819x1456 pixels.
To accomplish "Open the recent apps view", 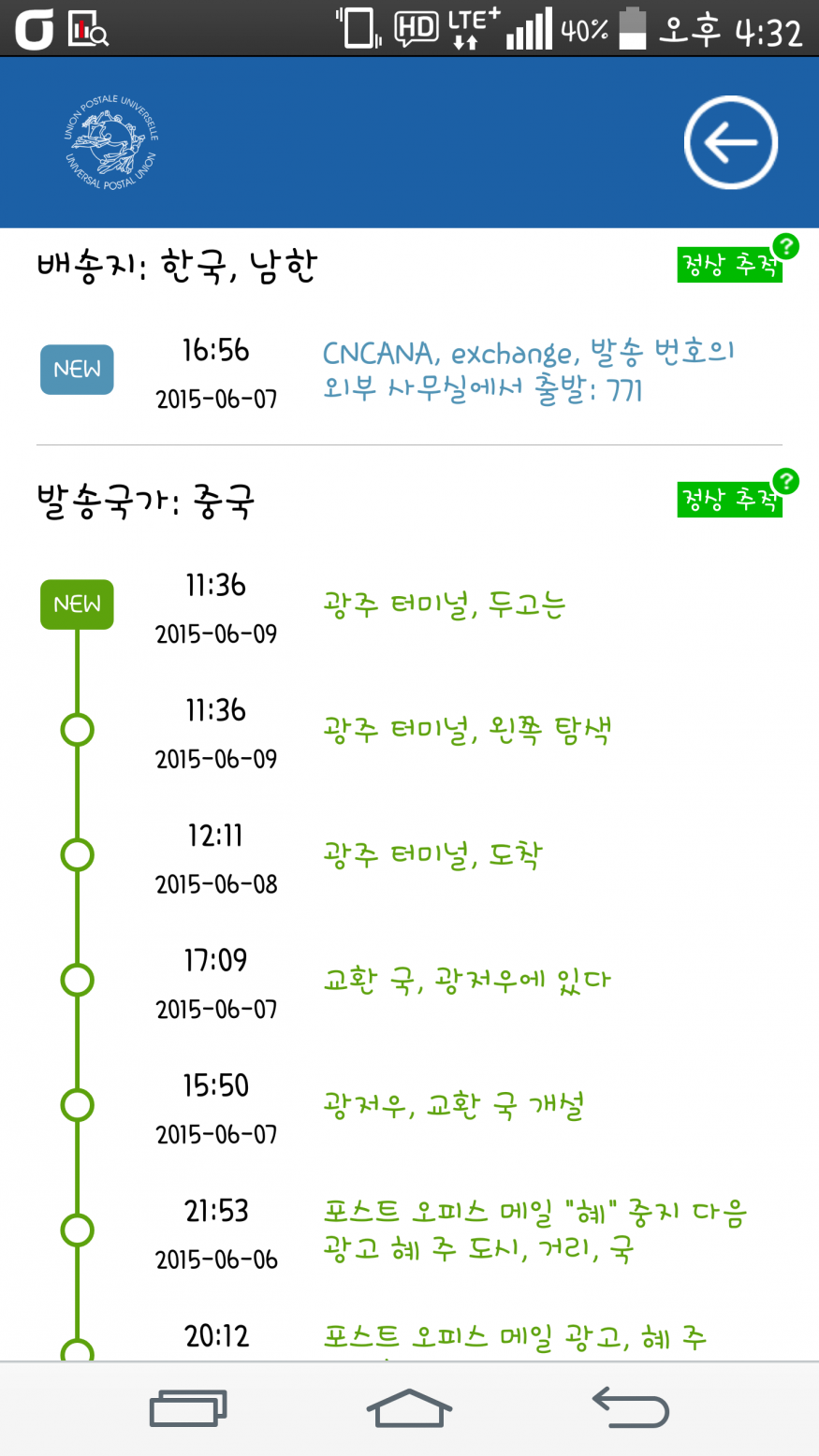I will click(188, 1407).
